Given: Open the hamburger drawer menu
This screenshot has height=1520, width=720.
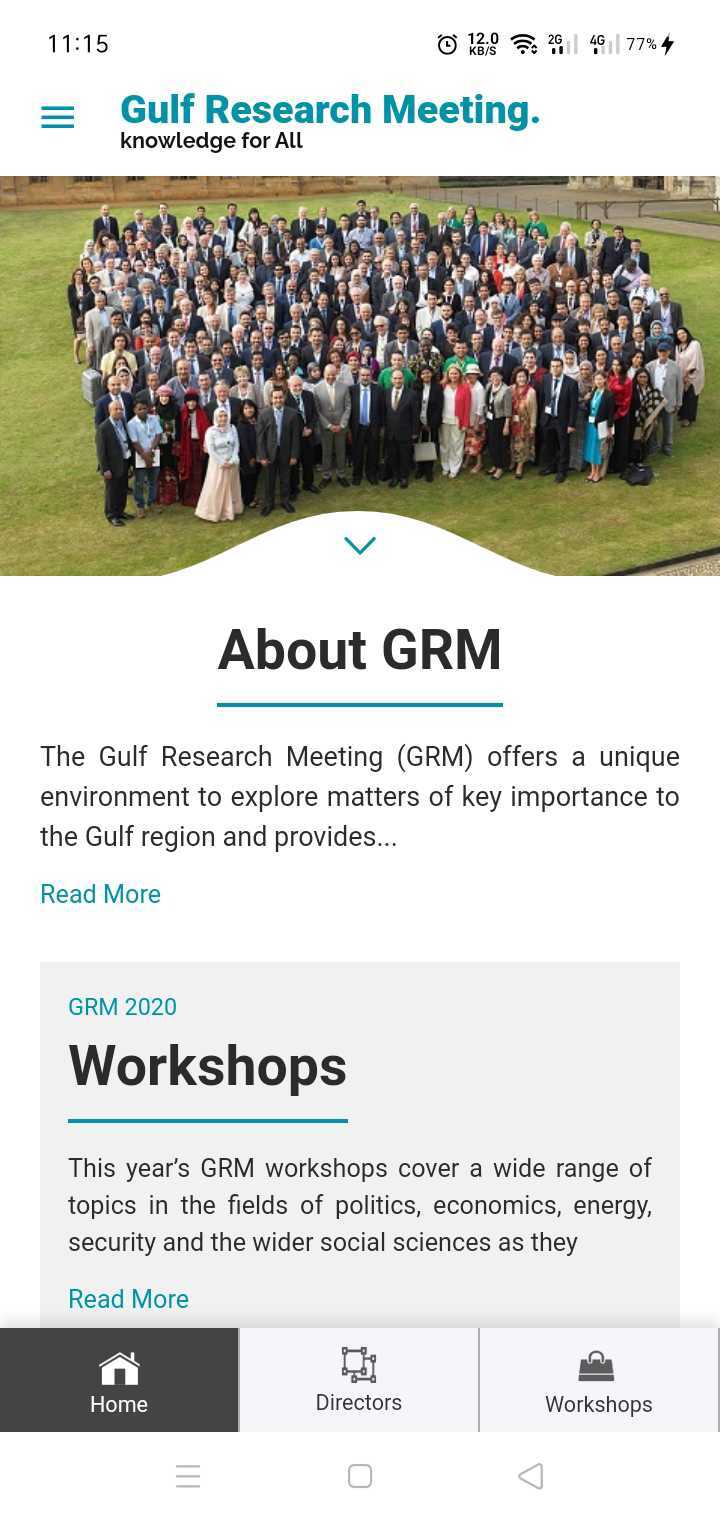Looking at the screenshot, I should [57, 118].
